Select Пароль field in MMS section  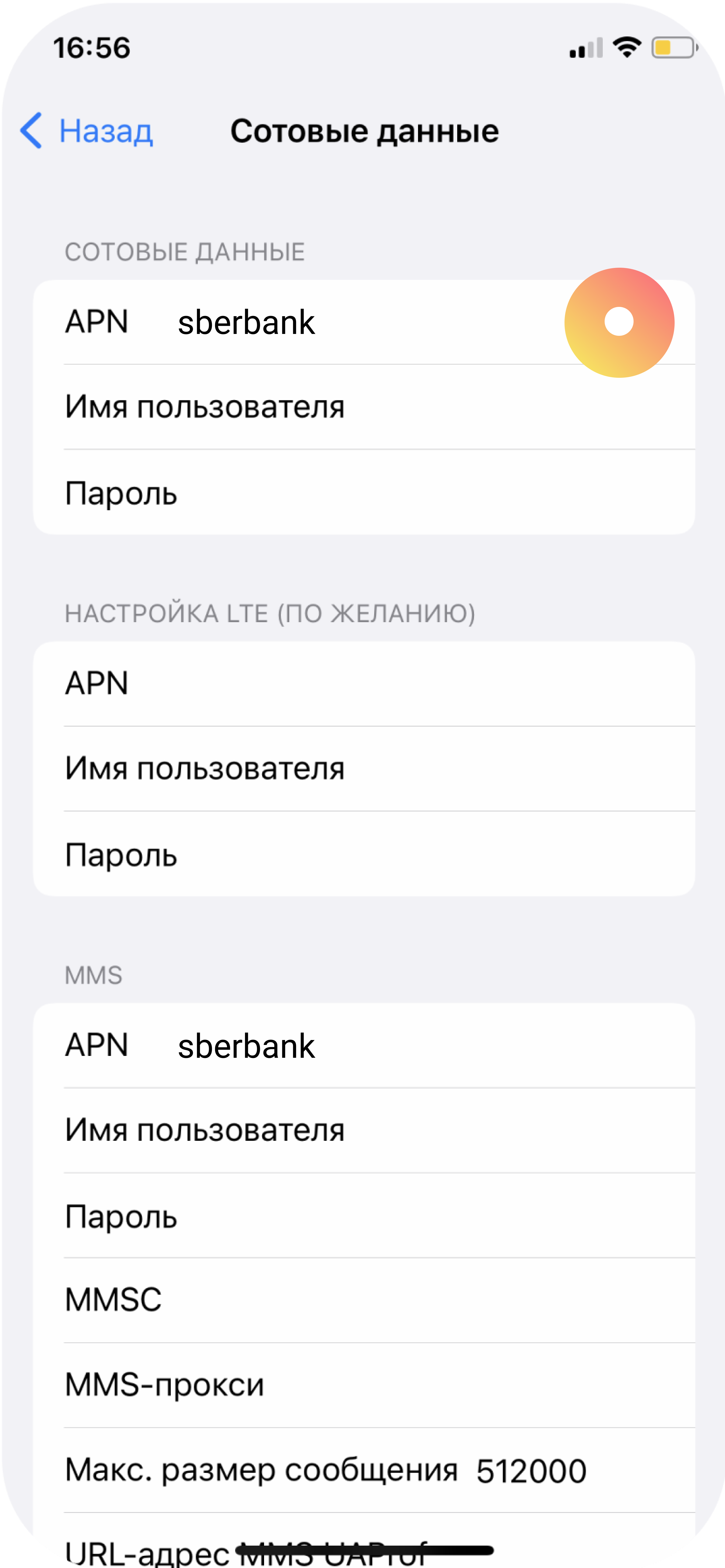(x=365, y=1216)
